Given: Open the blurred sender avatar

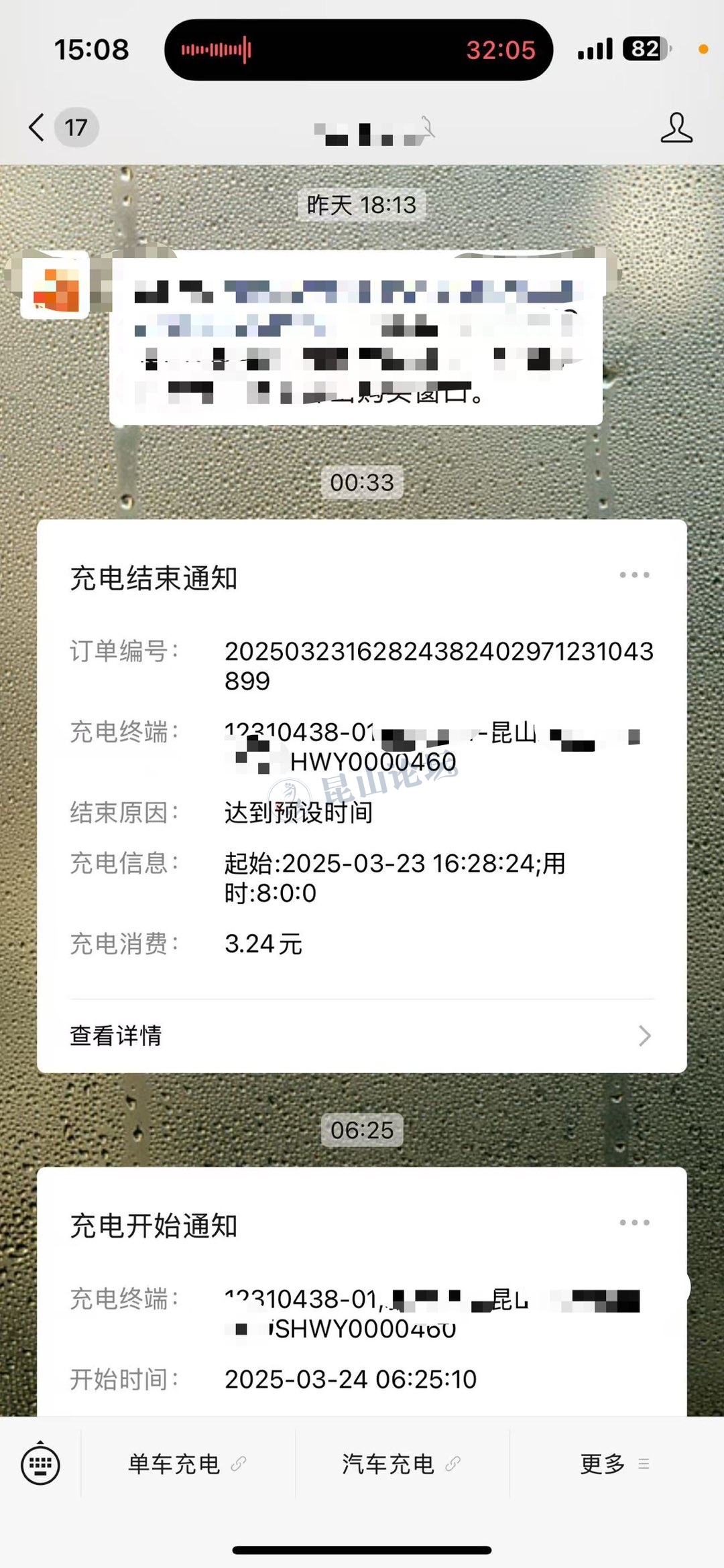Looking at the screenshot, I should [x=56, y=285].
